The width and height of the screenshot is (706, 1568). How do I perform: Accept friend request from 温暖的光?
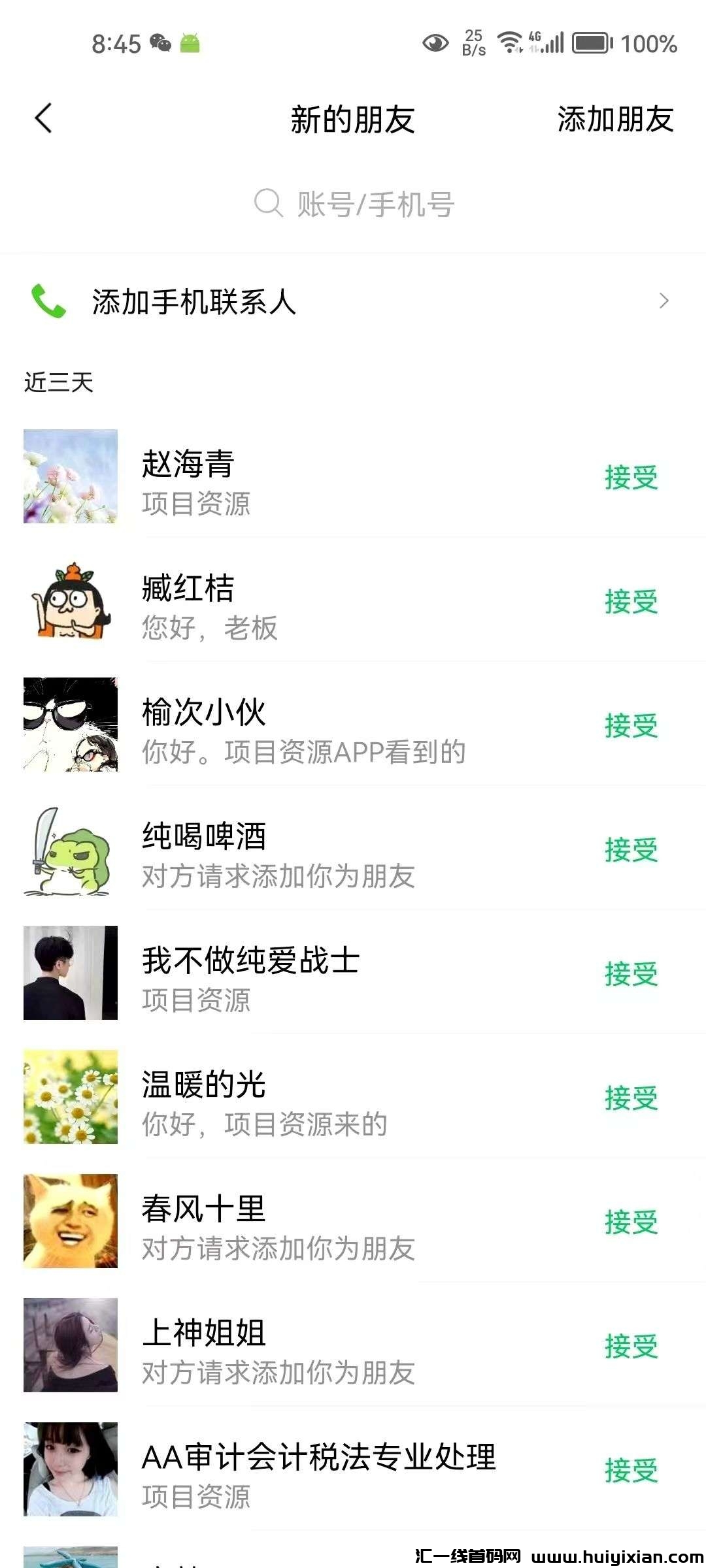(x=631, y=1098)
